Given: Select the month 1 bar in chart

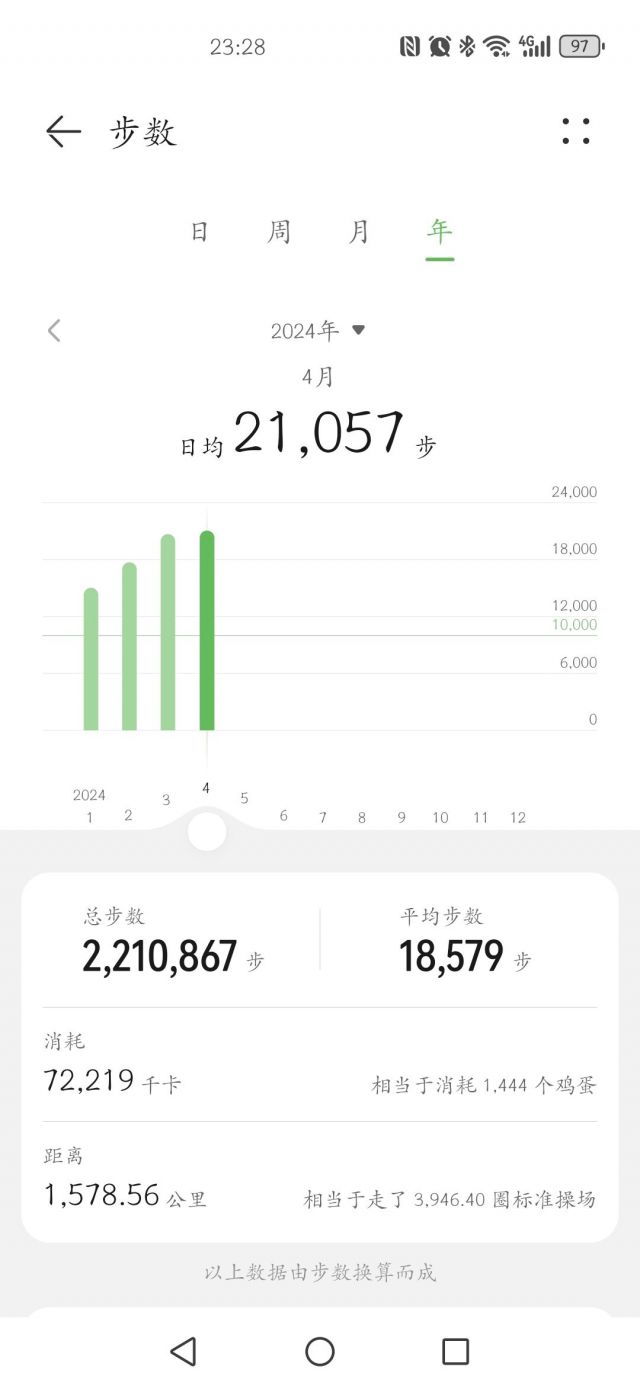Looking at the screenshot, I should click(91, 660).
